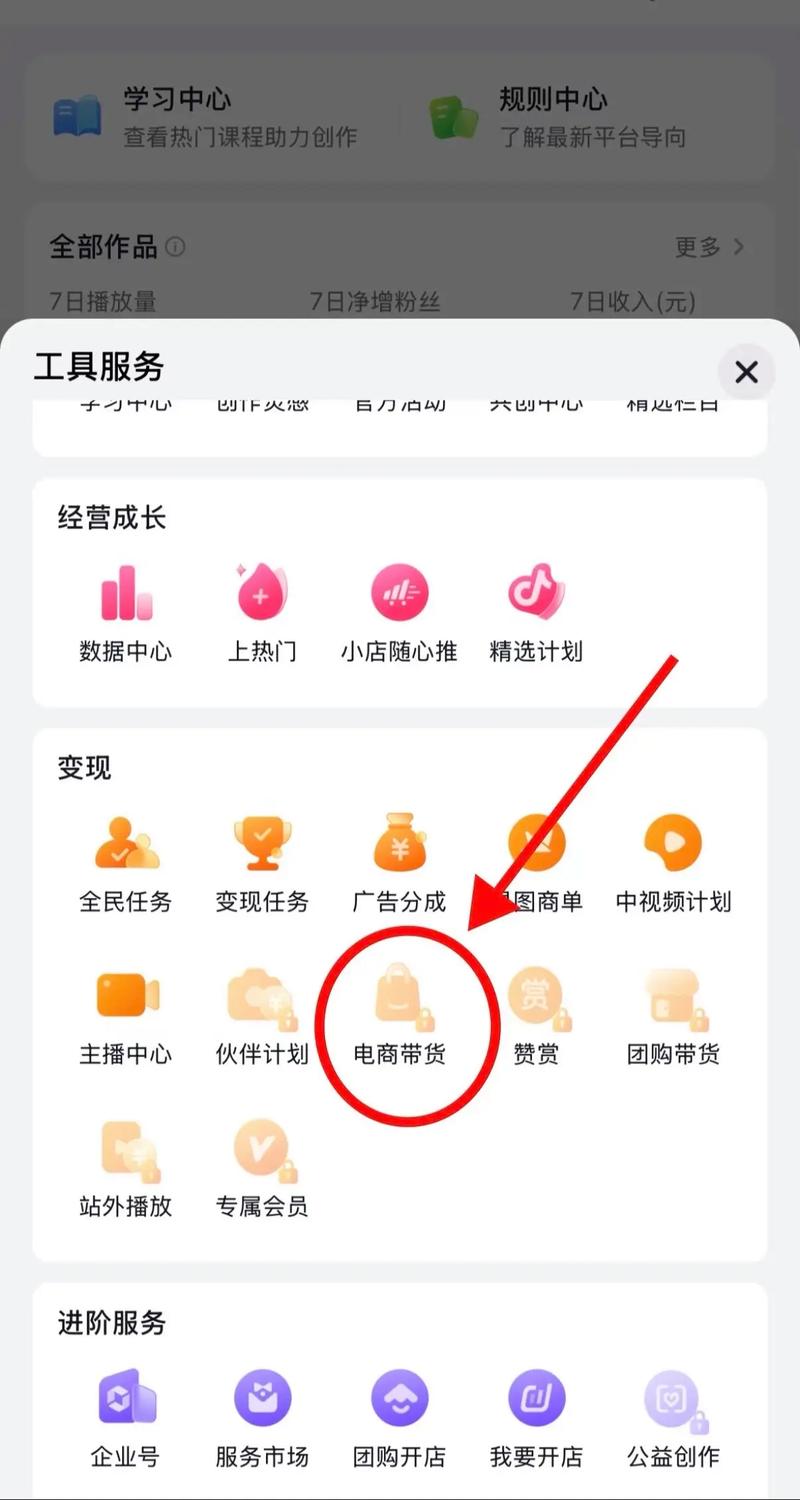Screen dimensions: 800x1500
Task: Open 全民任务 tasks
Action: pos(124,860)
